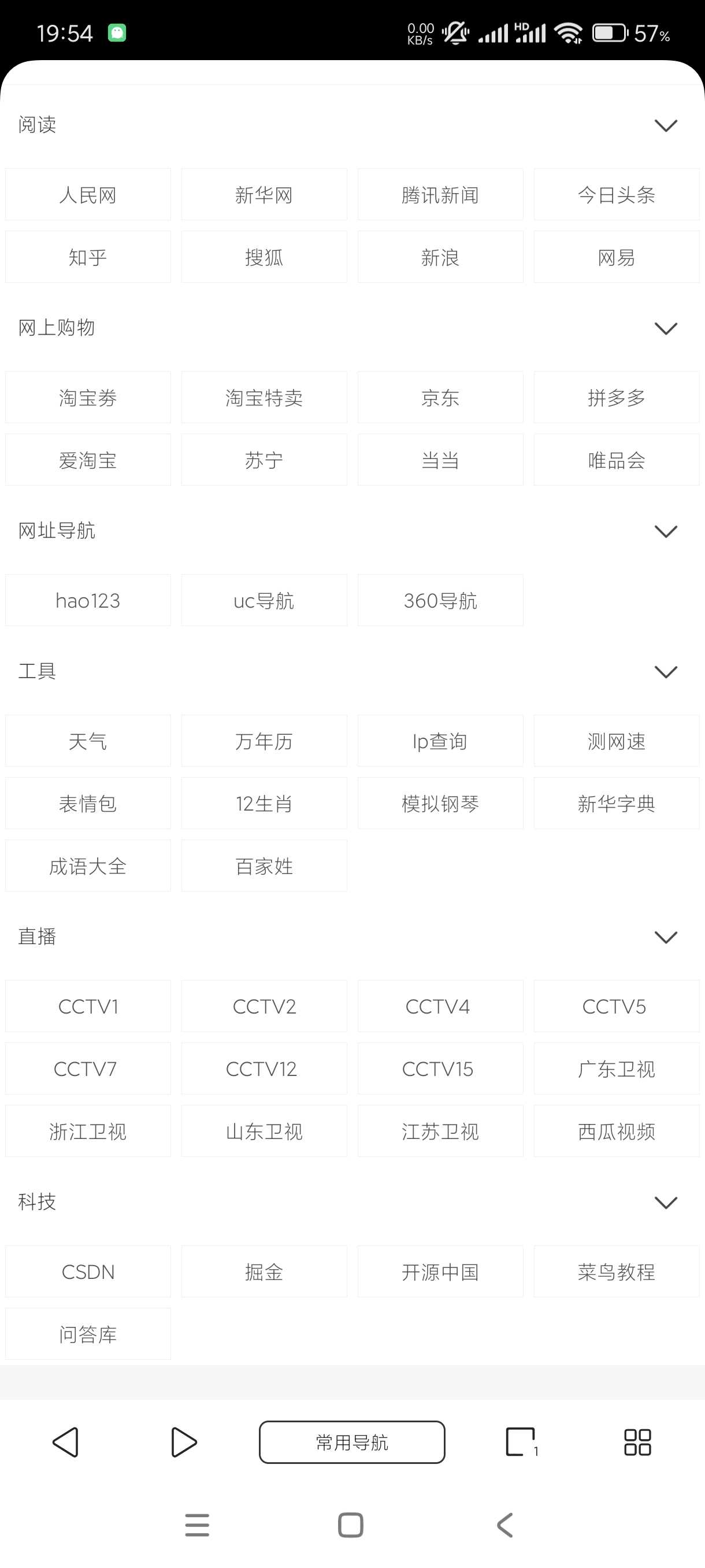
Task: Open 测网速 tool
Action: [x=616, y=741]
